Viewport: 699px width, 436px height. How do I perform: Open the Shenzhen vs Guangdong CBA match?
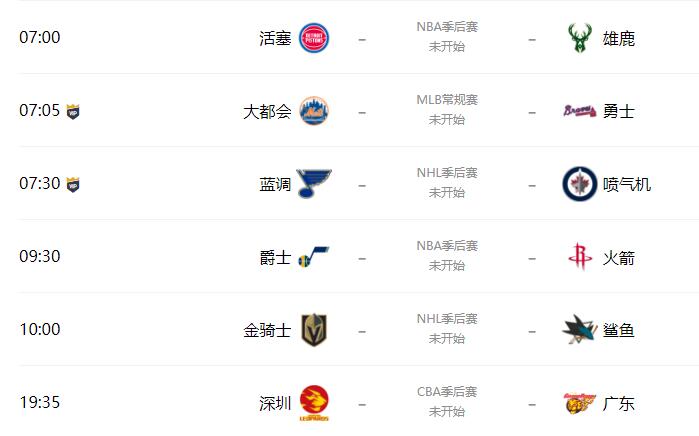pos(447,402)
